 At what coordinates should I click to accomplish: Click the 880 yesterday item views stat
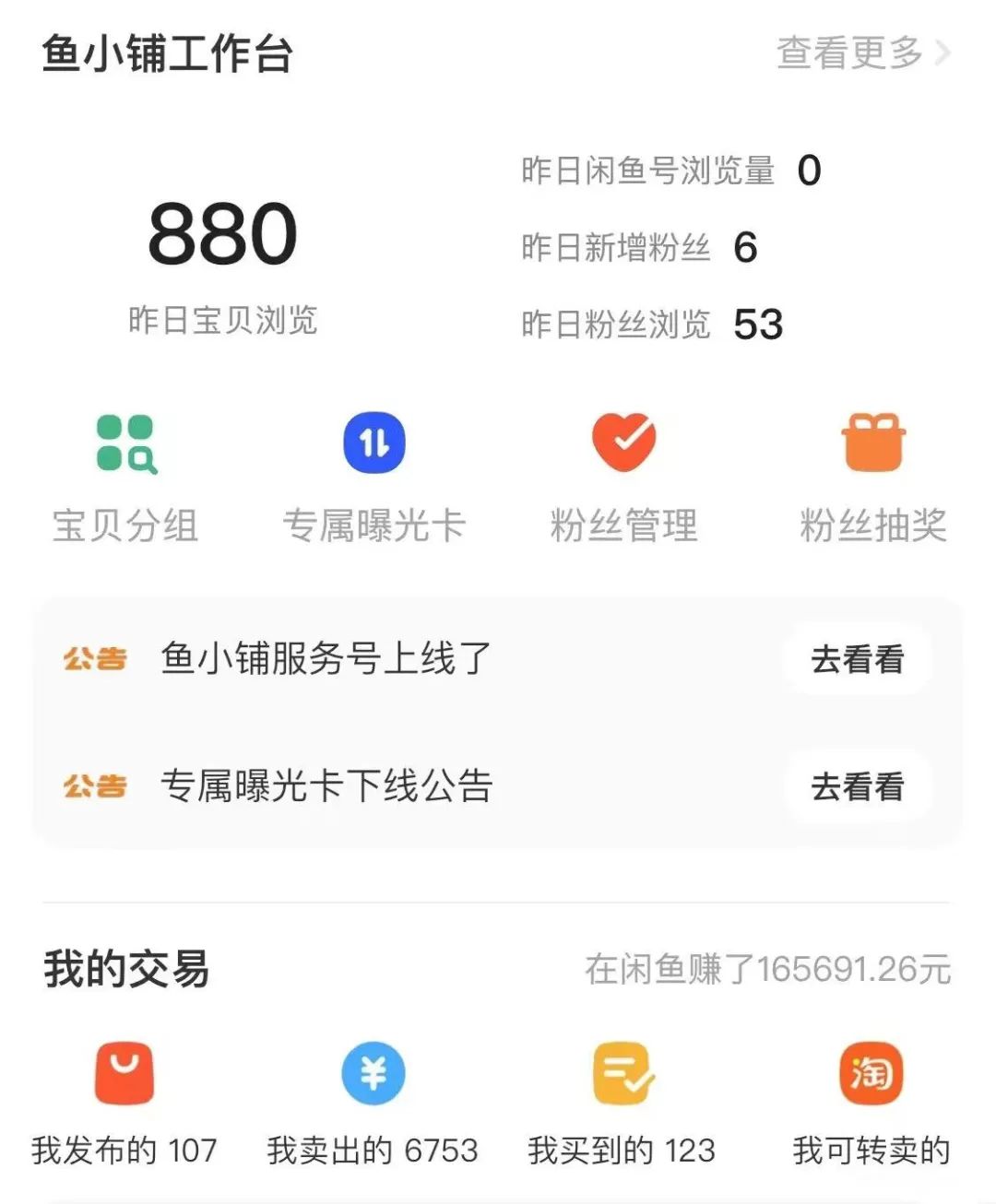[221, 236]
